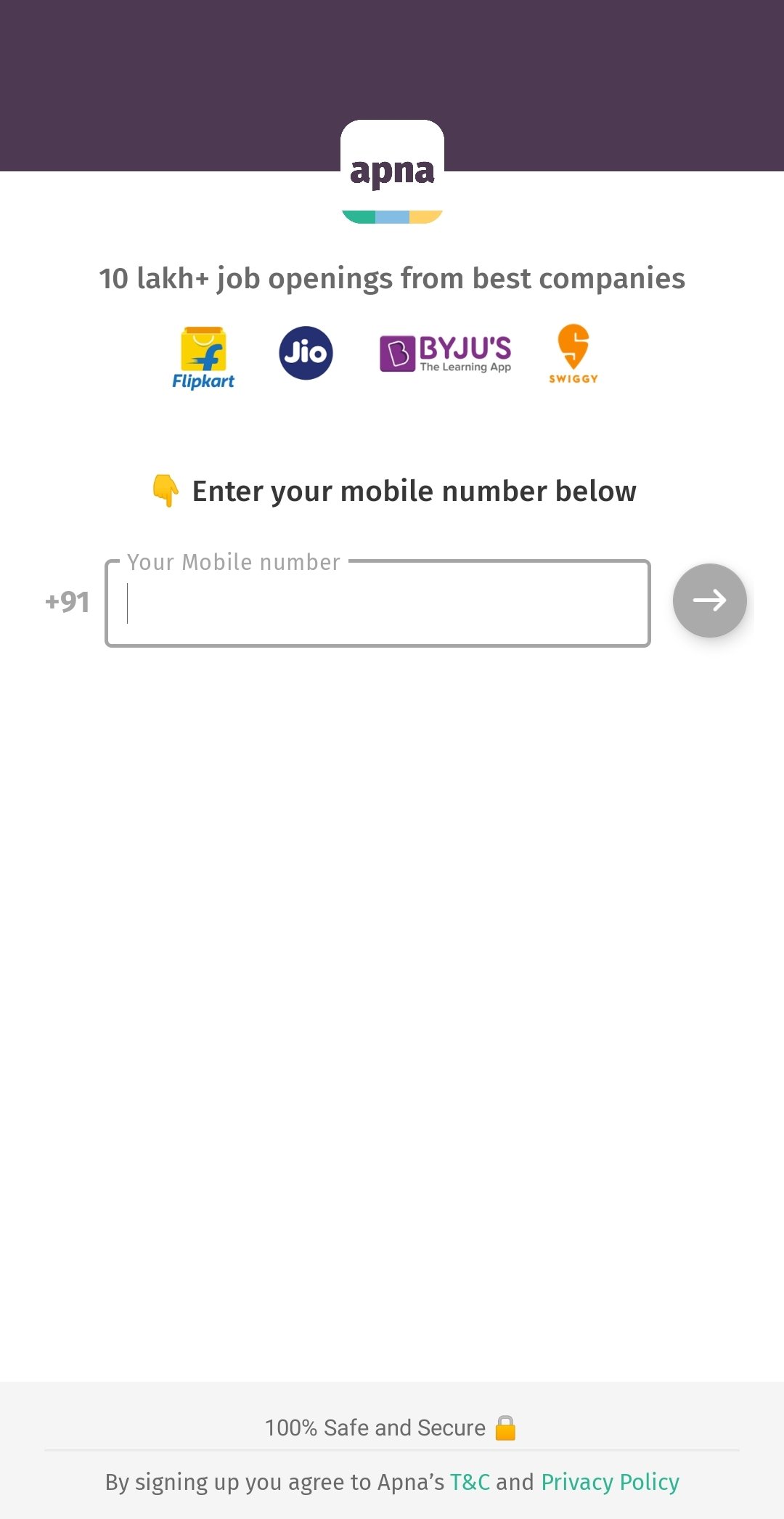Image resolution: width=784 pixels, height=1519 pixels.
Task: Focus the Your Mobile number field
Action: (377, 603)
